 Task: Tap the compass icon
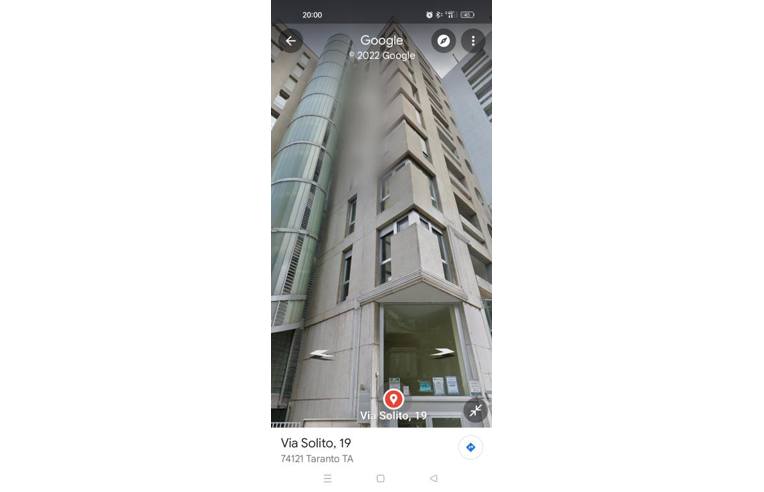coord(443,41)
